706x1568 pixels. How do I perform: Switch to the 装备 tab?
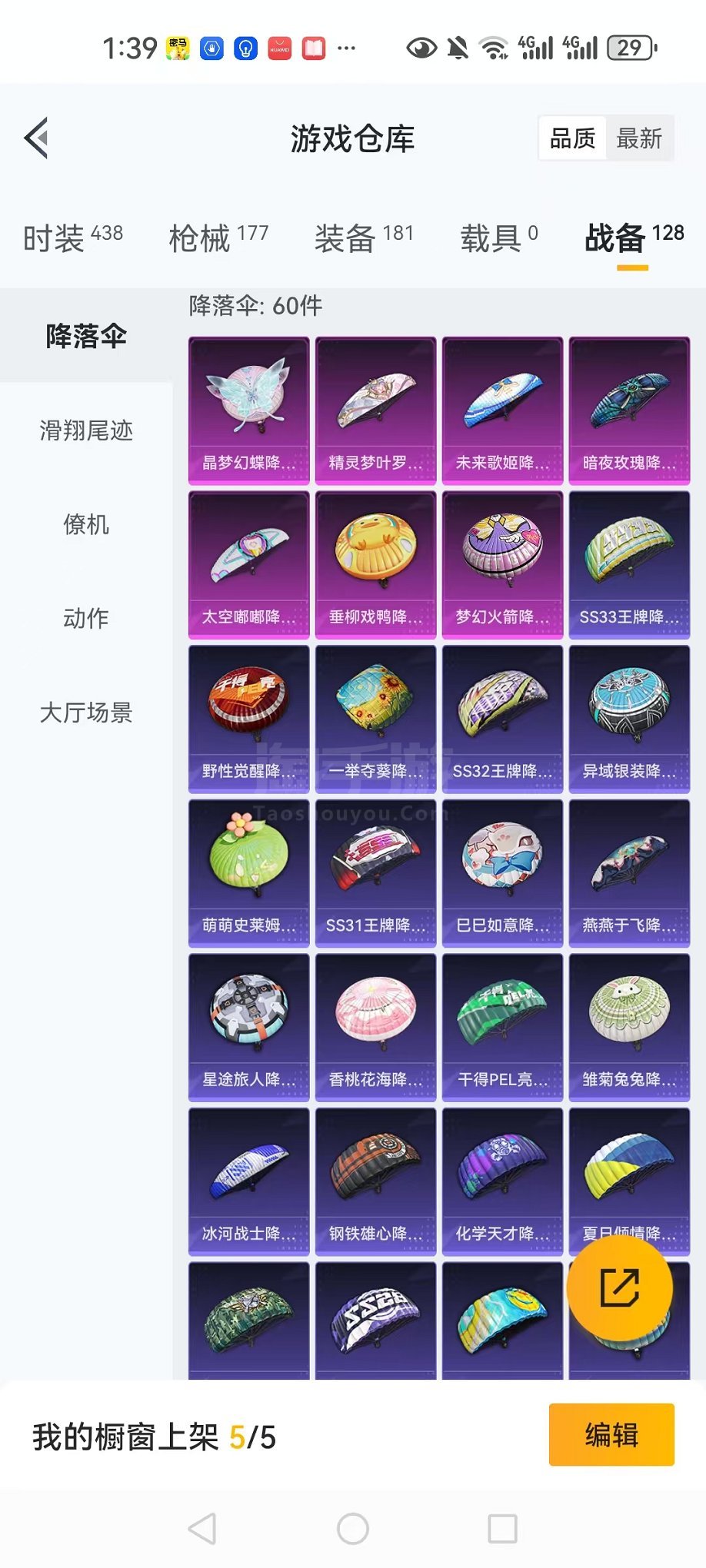pyautogui.click(x=364, y=238)
